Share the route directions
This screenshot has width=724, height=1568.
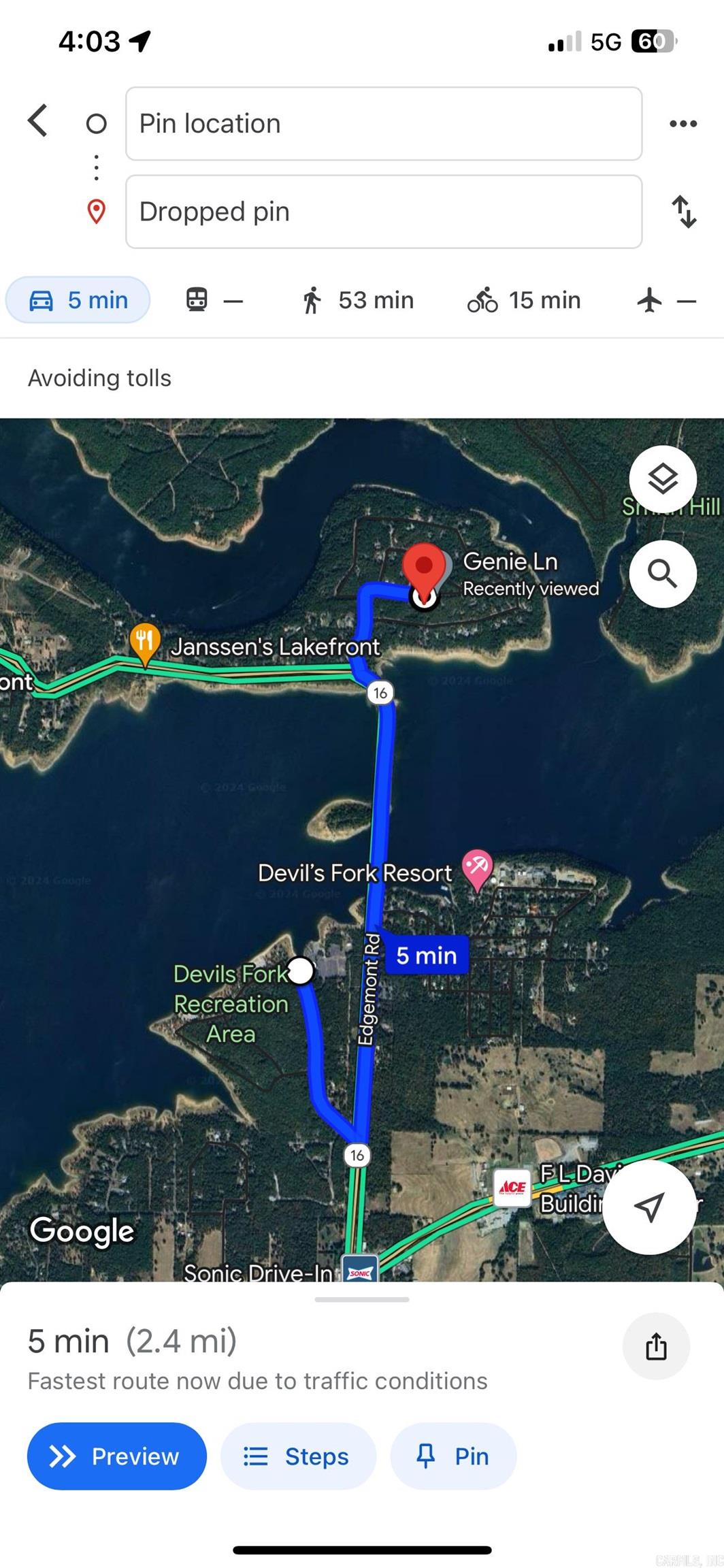[x=655, y=1346]
